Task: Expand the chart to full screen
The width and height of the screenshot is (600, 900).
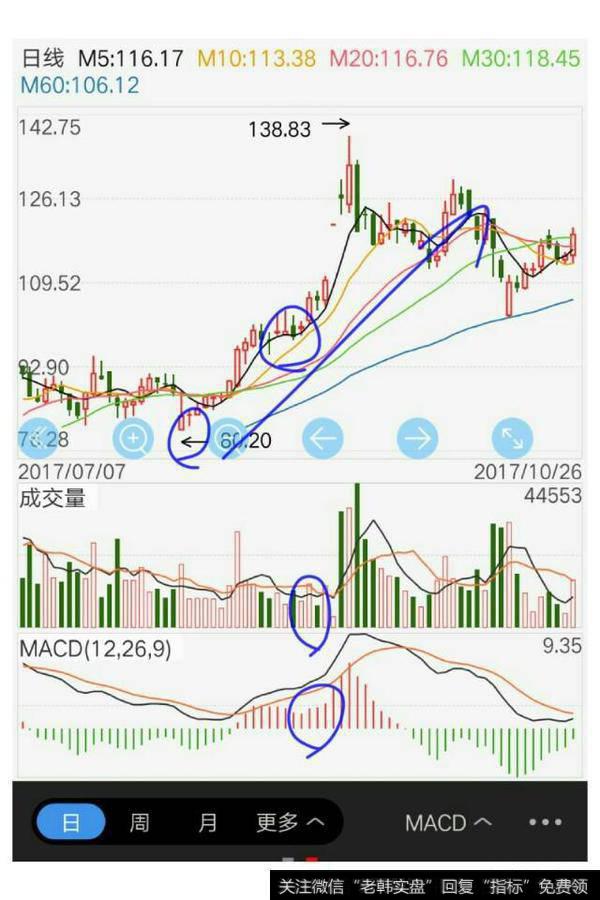Action: pyautogui.click(x=512, y=438)
